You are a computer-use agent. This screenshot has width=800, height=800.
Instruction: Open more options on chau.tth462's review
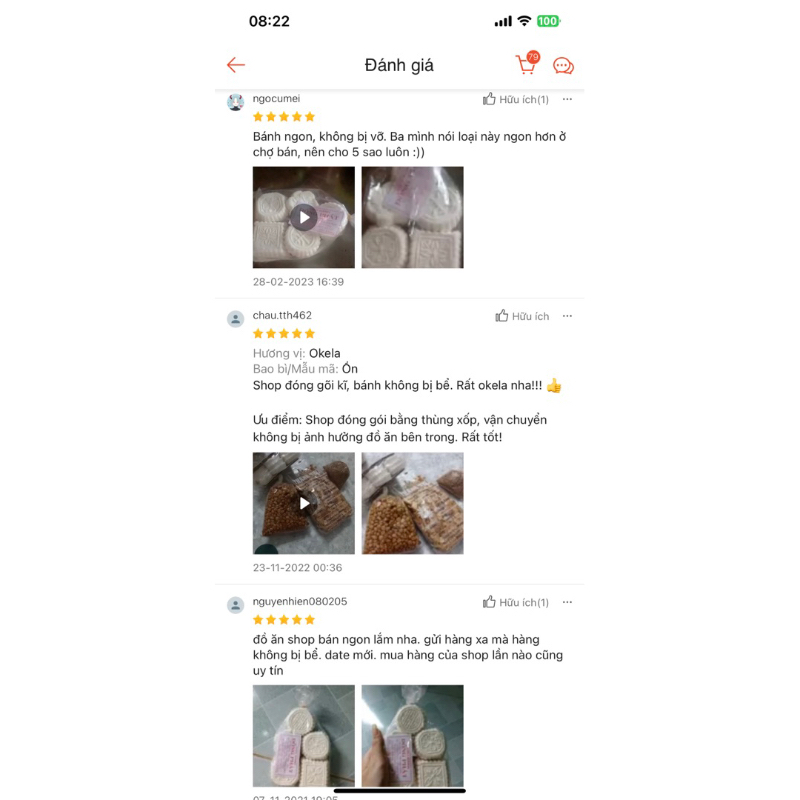[567, 316]
